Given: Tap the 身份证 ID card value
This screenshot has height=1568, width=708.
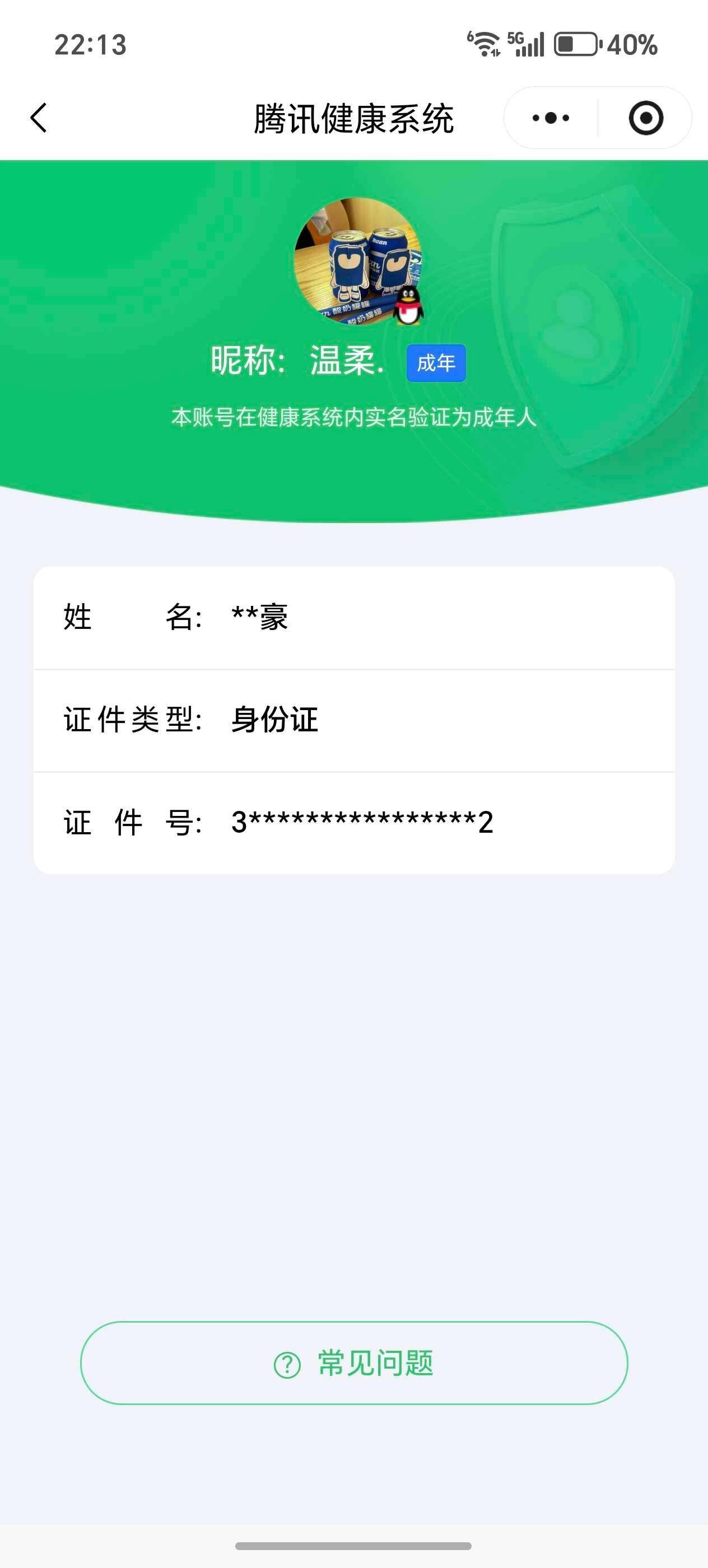Looking at the screenshot, I should click(275, 720).
